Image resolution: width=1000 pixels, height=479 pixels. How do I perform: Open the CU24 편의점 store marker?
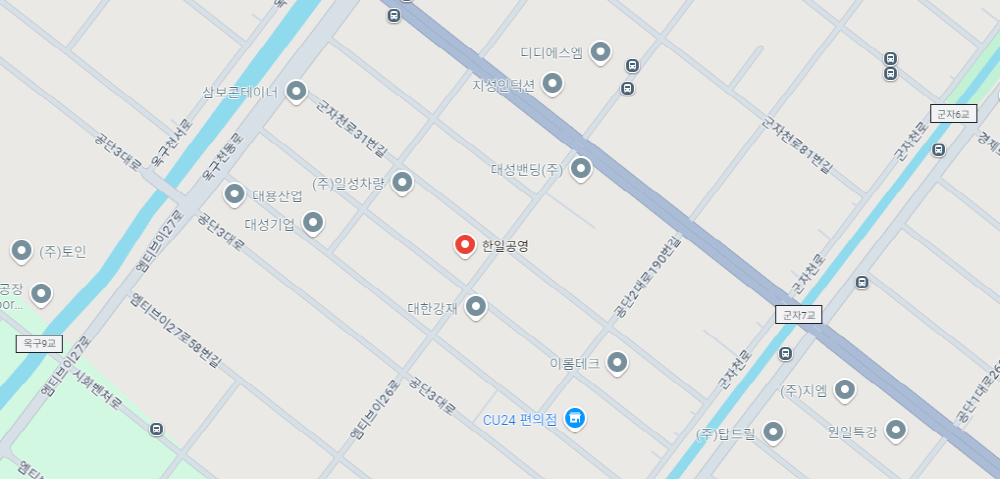point(575,418)
